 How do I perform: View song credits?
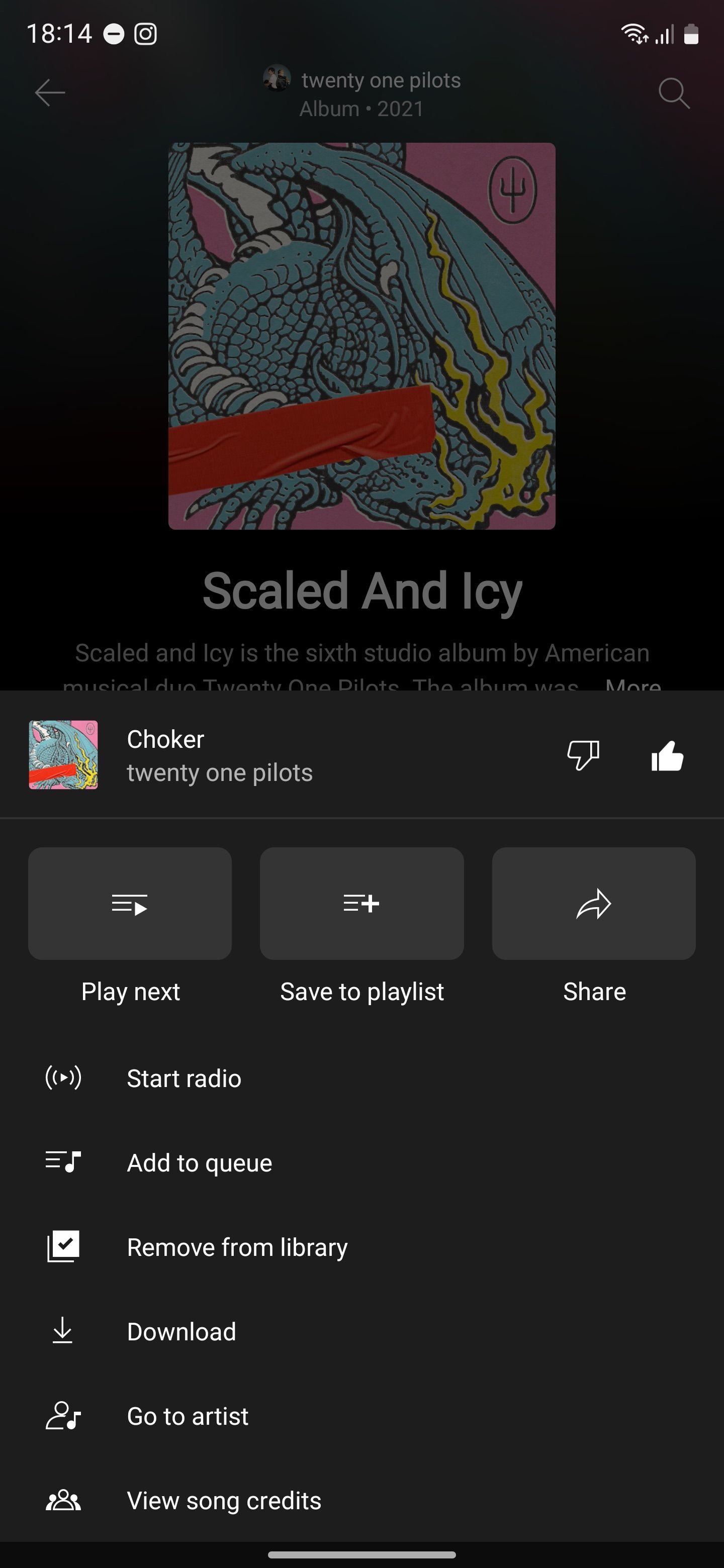[361, 1501]
